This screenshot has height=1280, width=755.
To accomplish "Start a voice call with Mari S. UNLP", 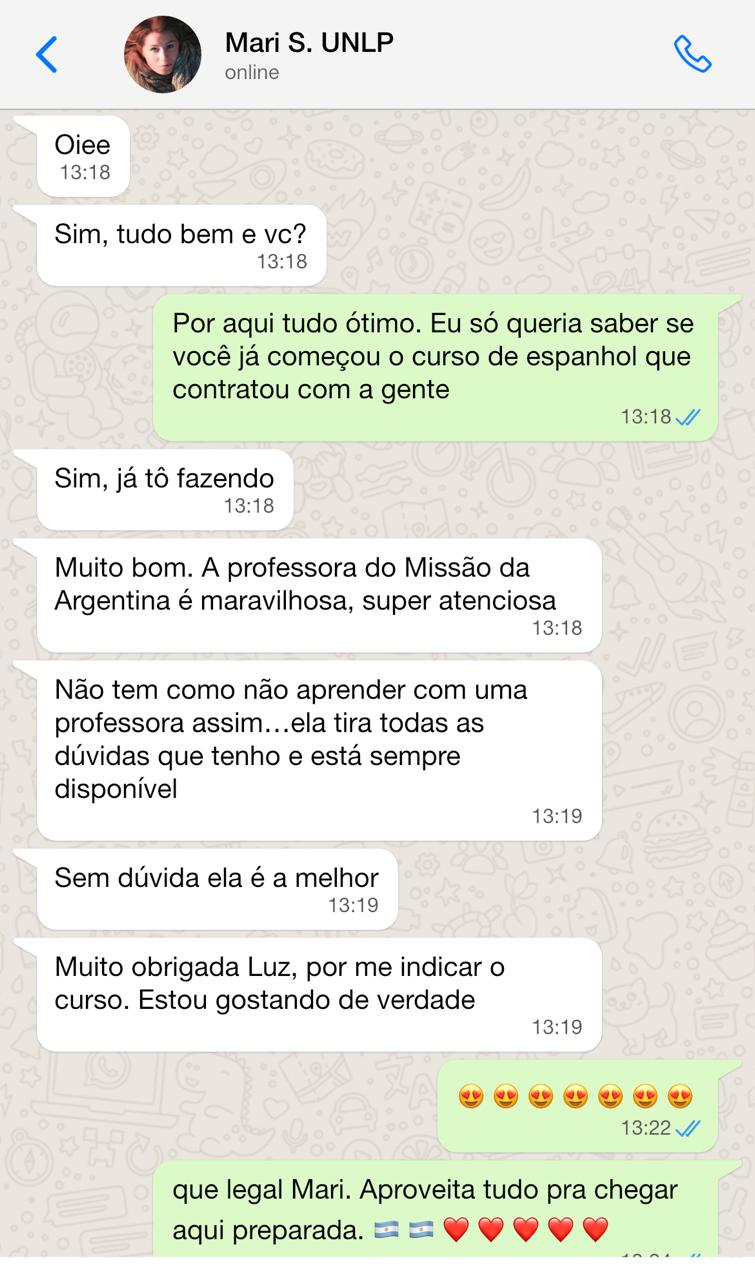I will [692, 54].
